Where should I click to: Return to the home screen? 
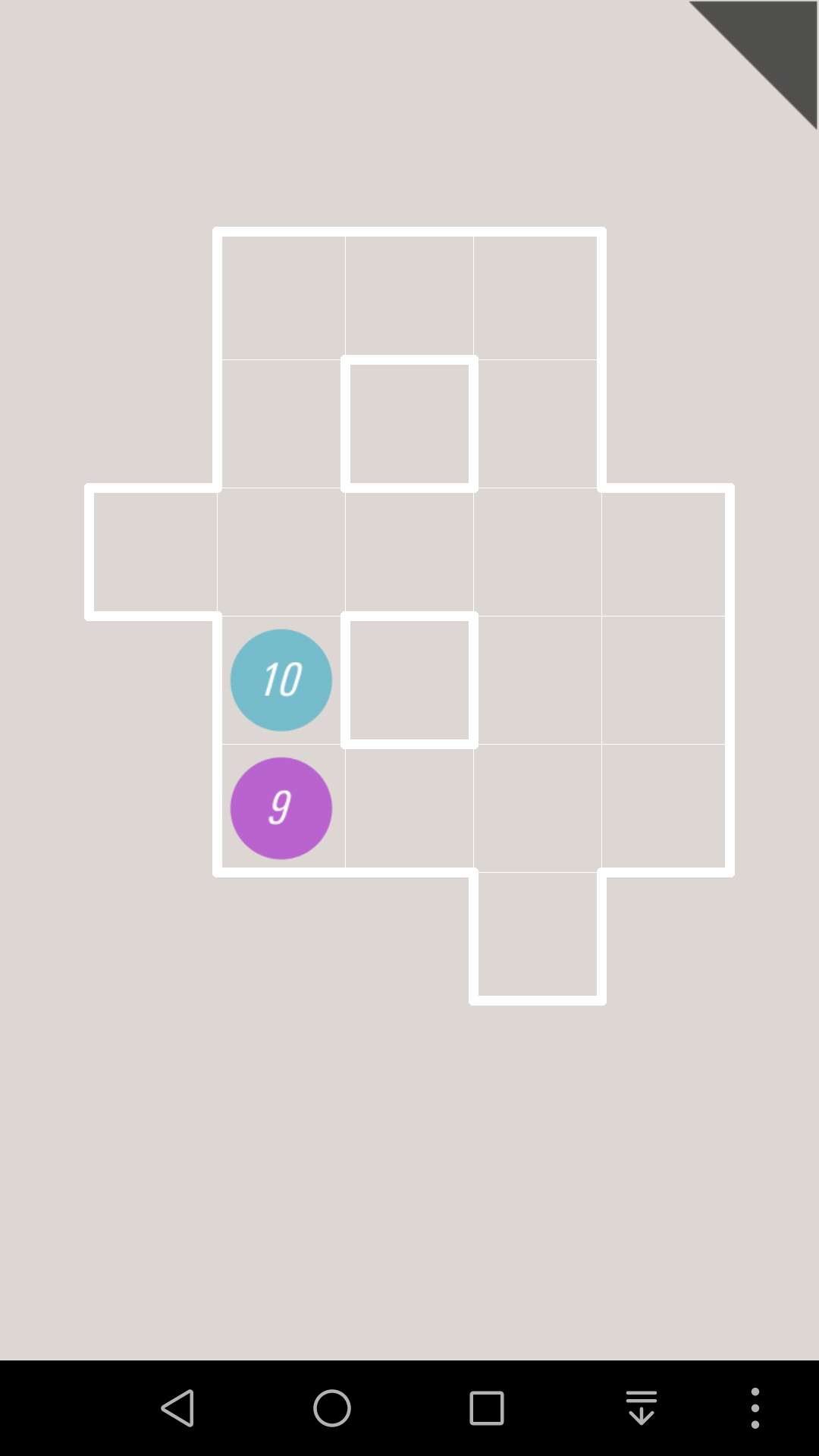(332, 1408)
